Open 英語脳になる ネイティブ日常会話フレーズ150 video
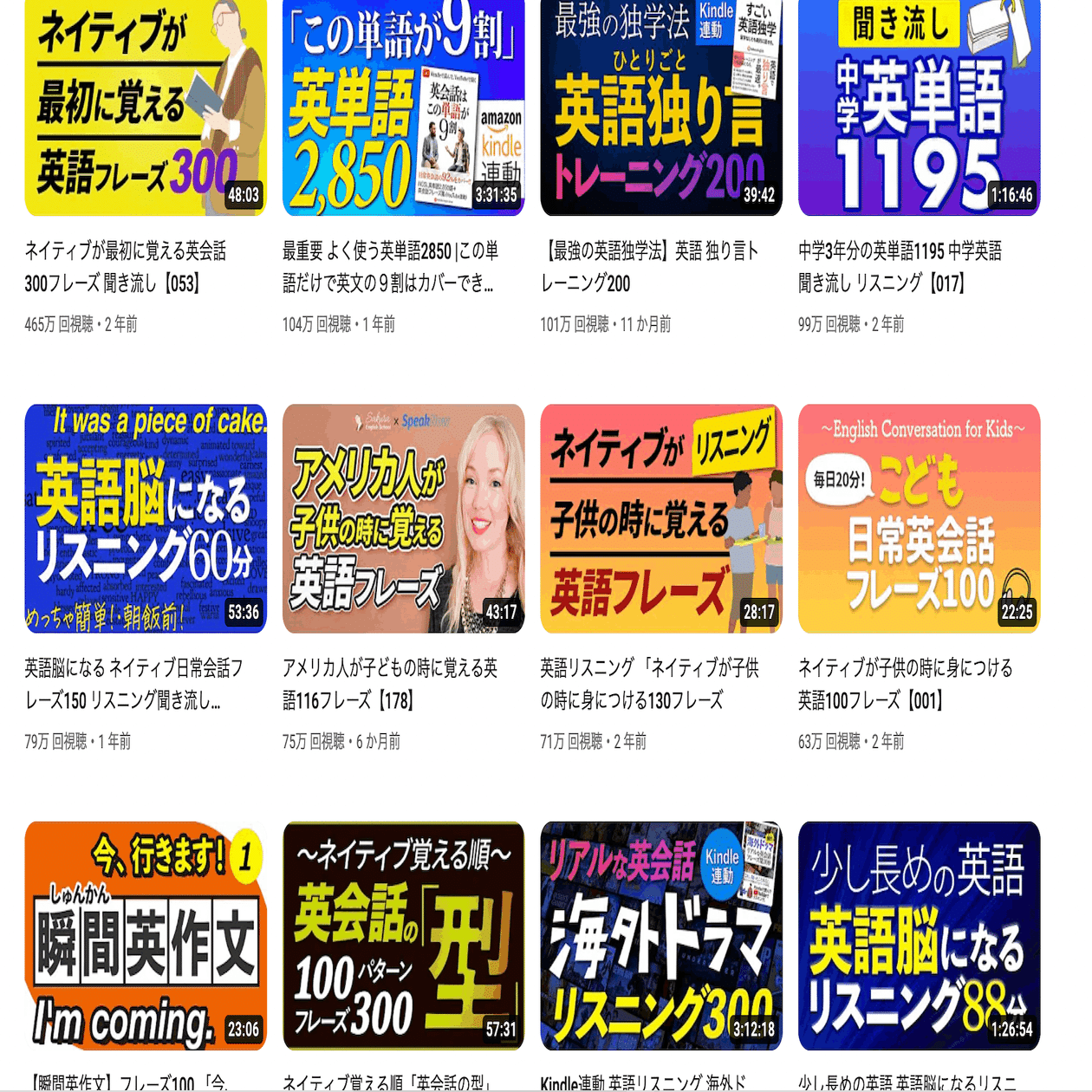 (146, 518)
